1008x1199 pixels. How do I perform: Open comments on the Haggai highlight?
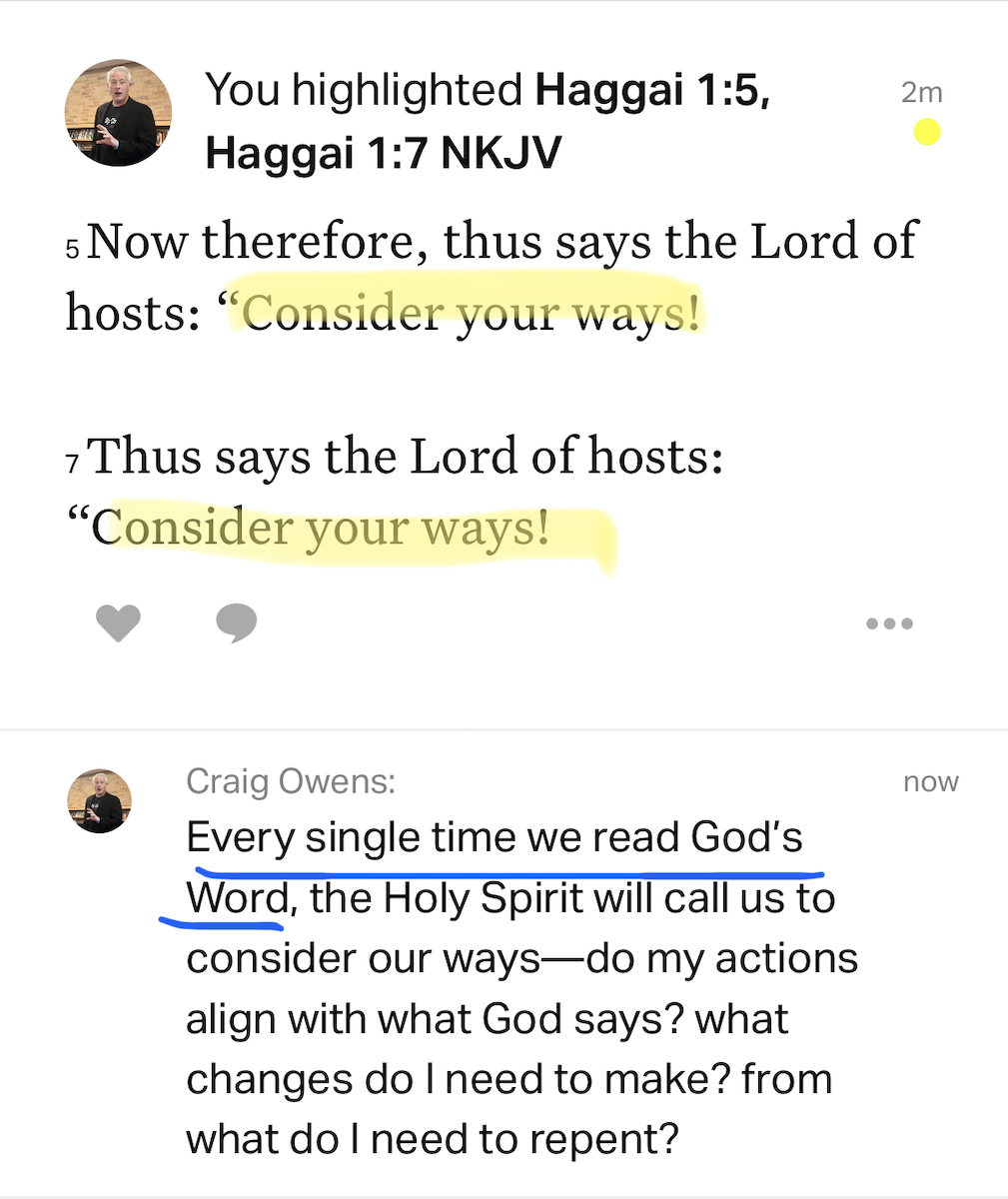pos(237,623)
